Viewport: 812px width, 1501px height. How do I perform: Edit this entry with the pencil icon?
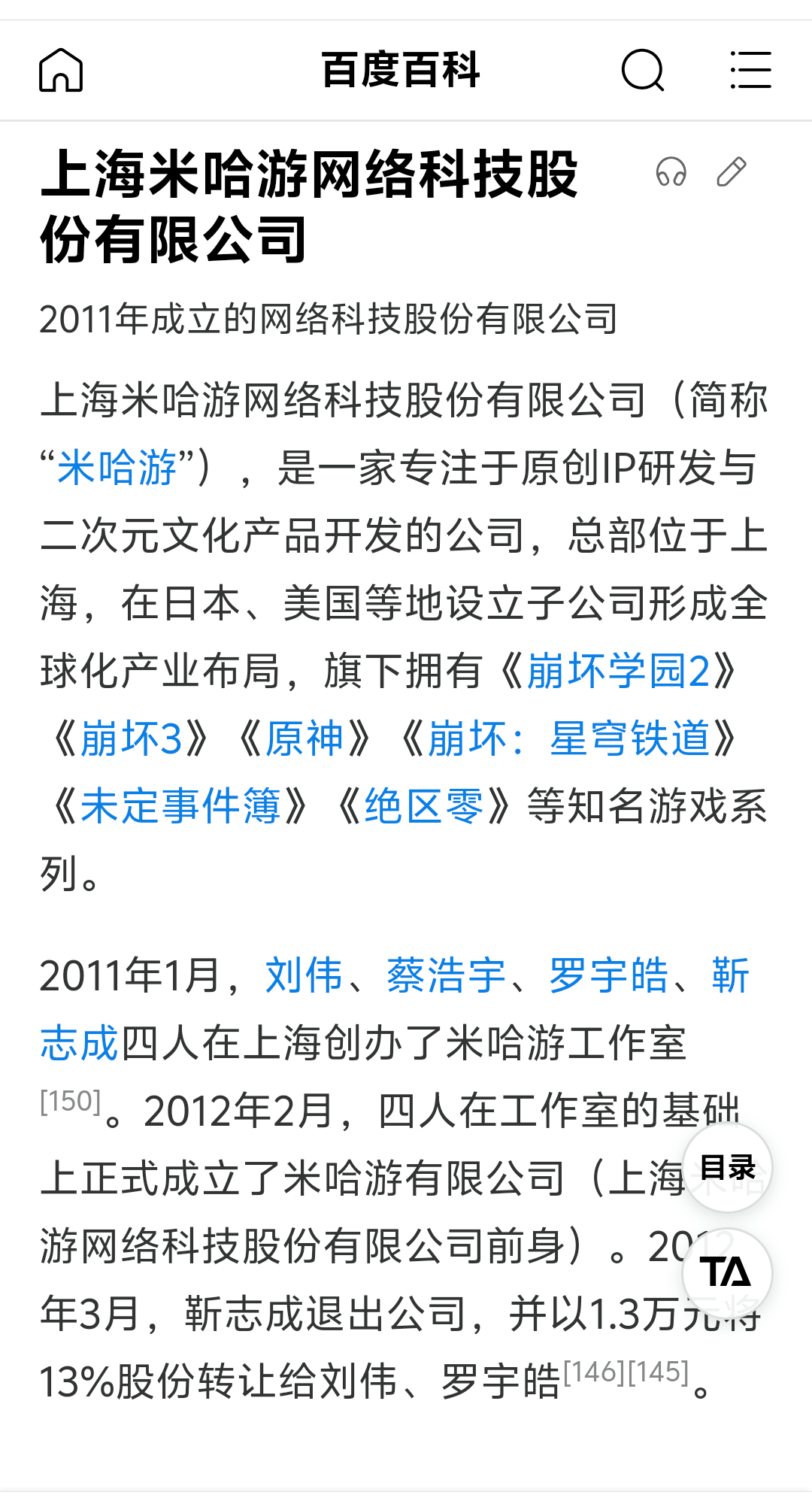tap(731, 171)
